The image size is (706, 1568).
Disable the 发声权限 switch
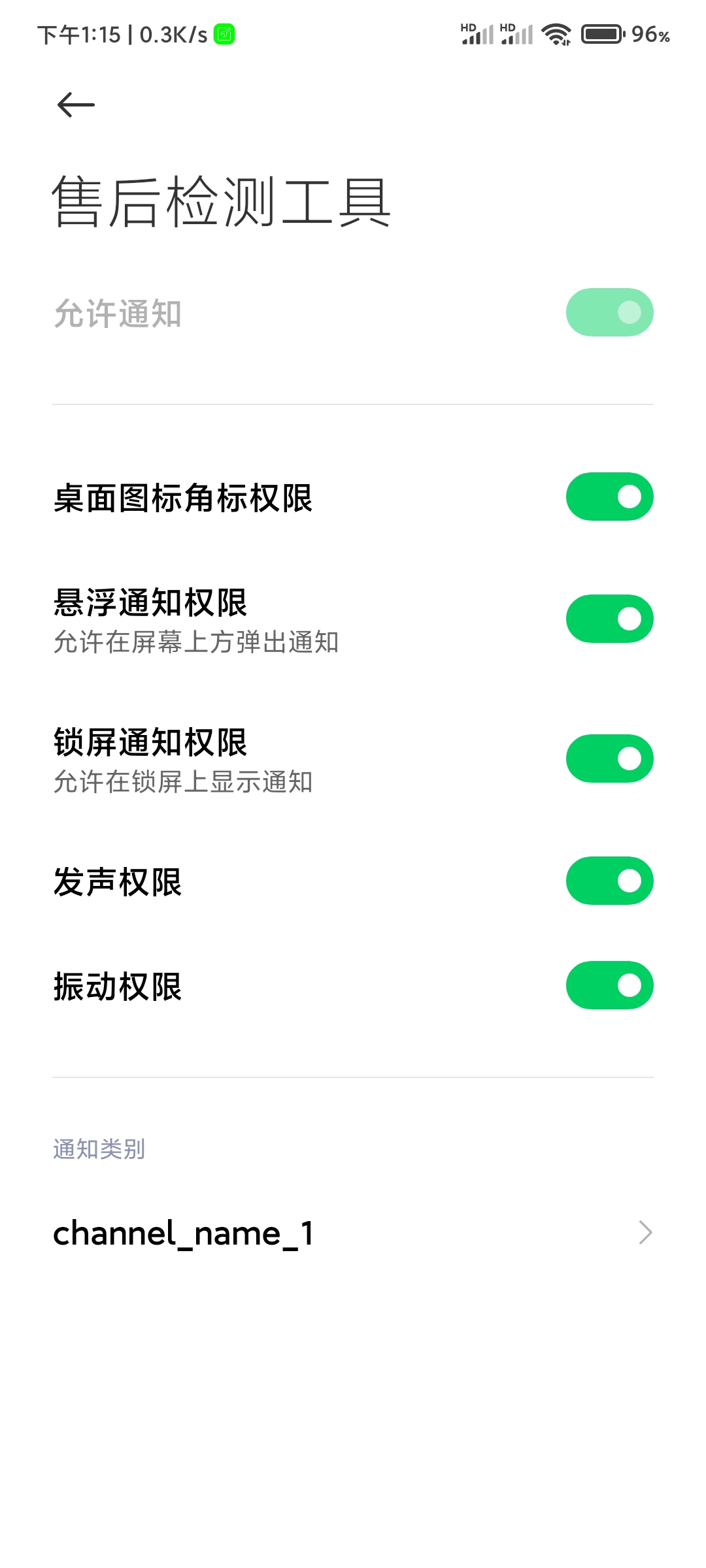click(x=609, y=881)
